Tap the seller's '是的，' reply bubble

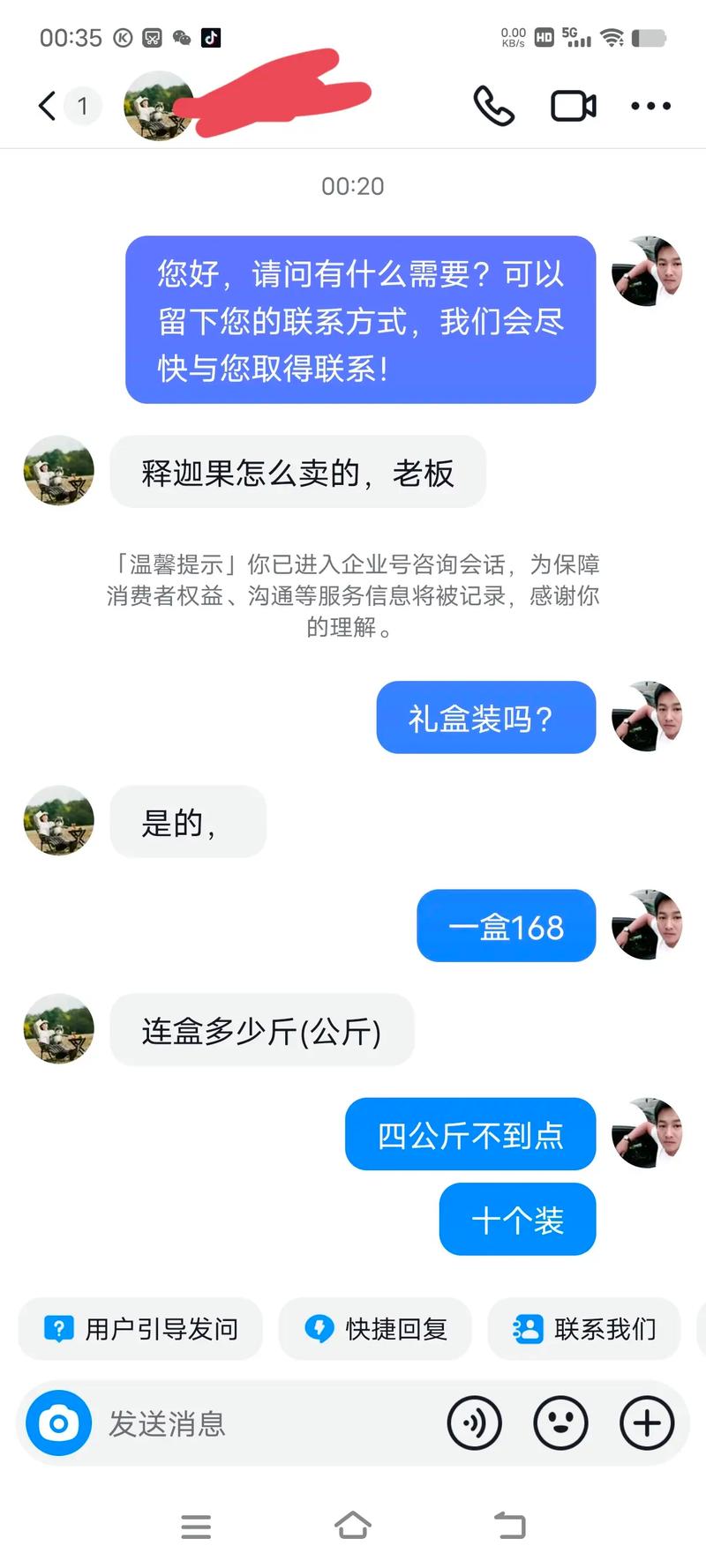tap(188, 821)
